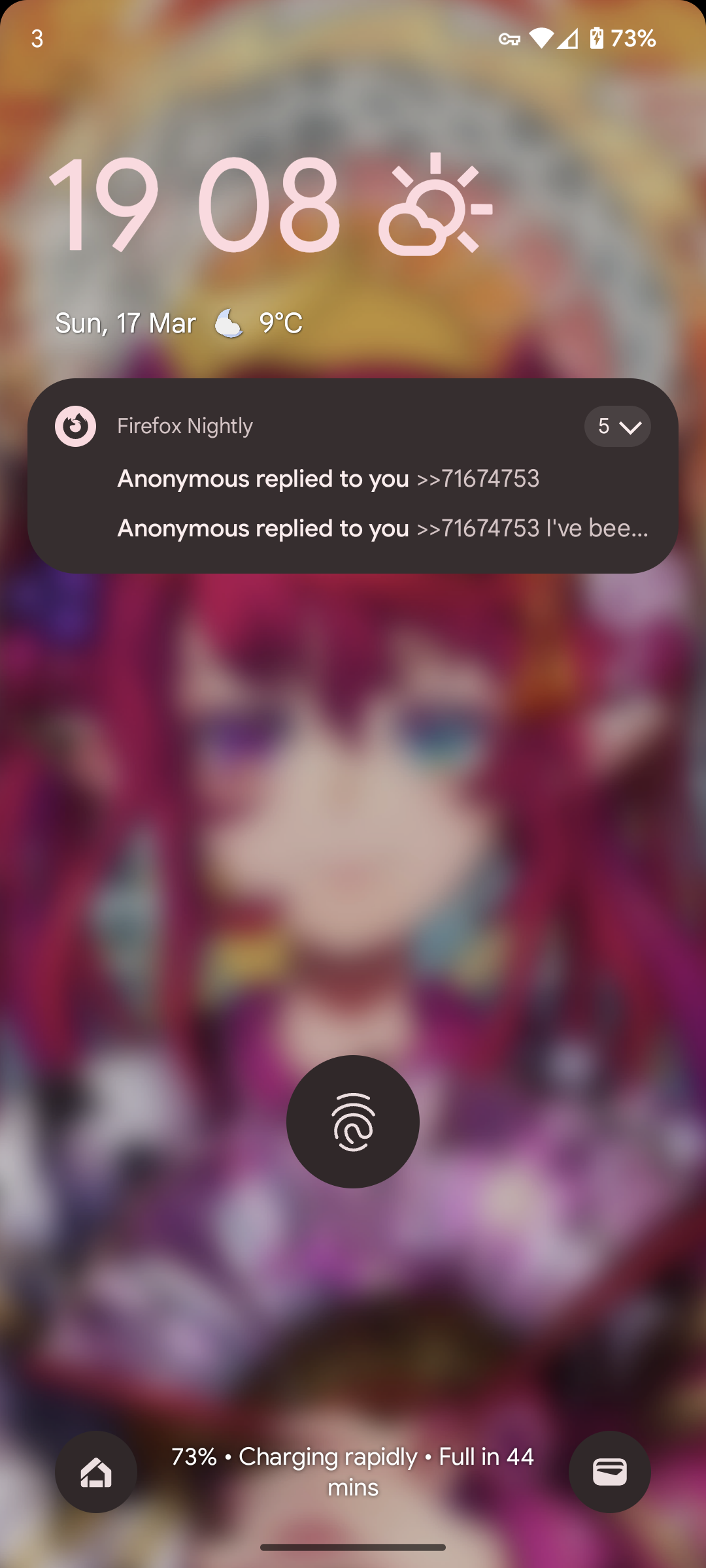Expand the Firefox Nightly notification group
The height and width of the screenshot is (1568, 706).
pos(617,427)
